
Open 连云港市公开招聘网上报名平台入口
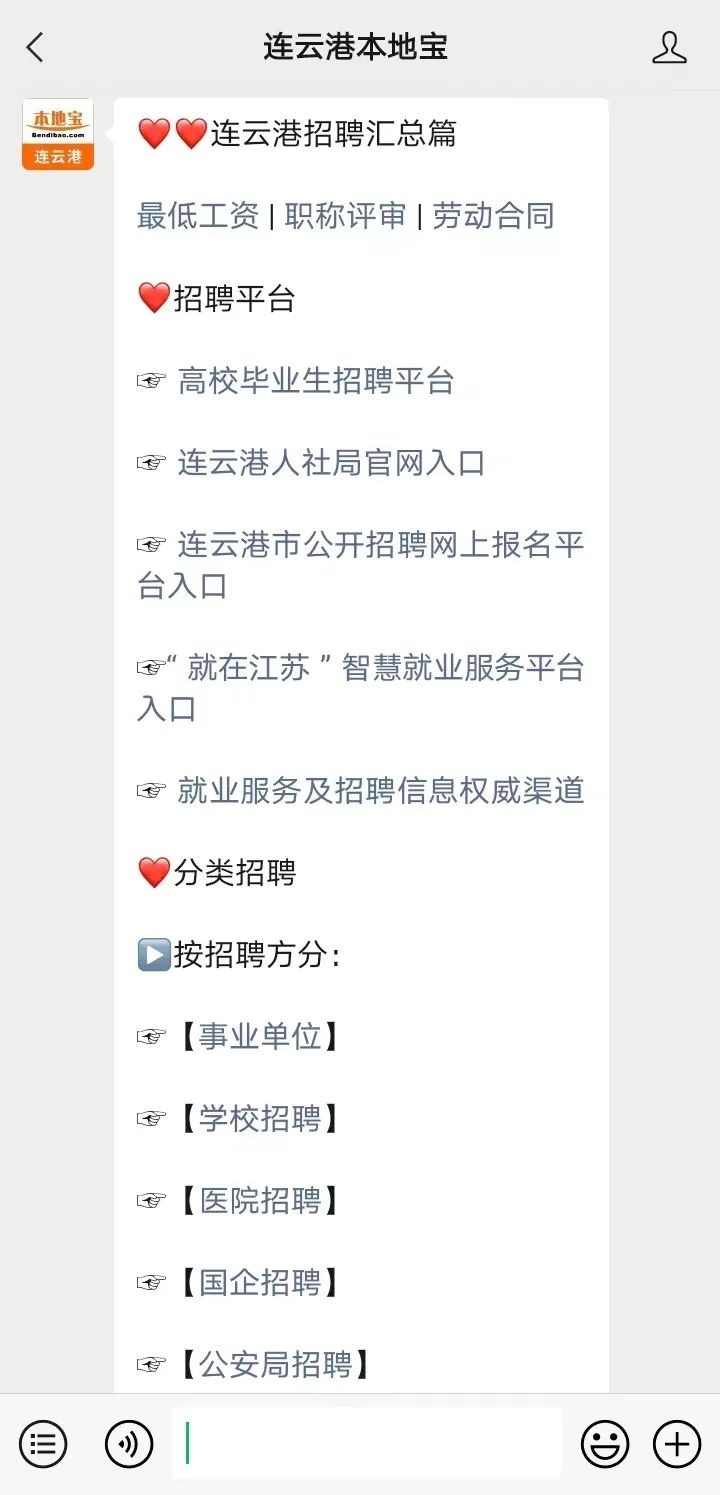tap(361, 565)
